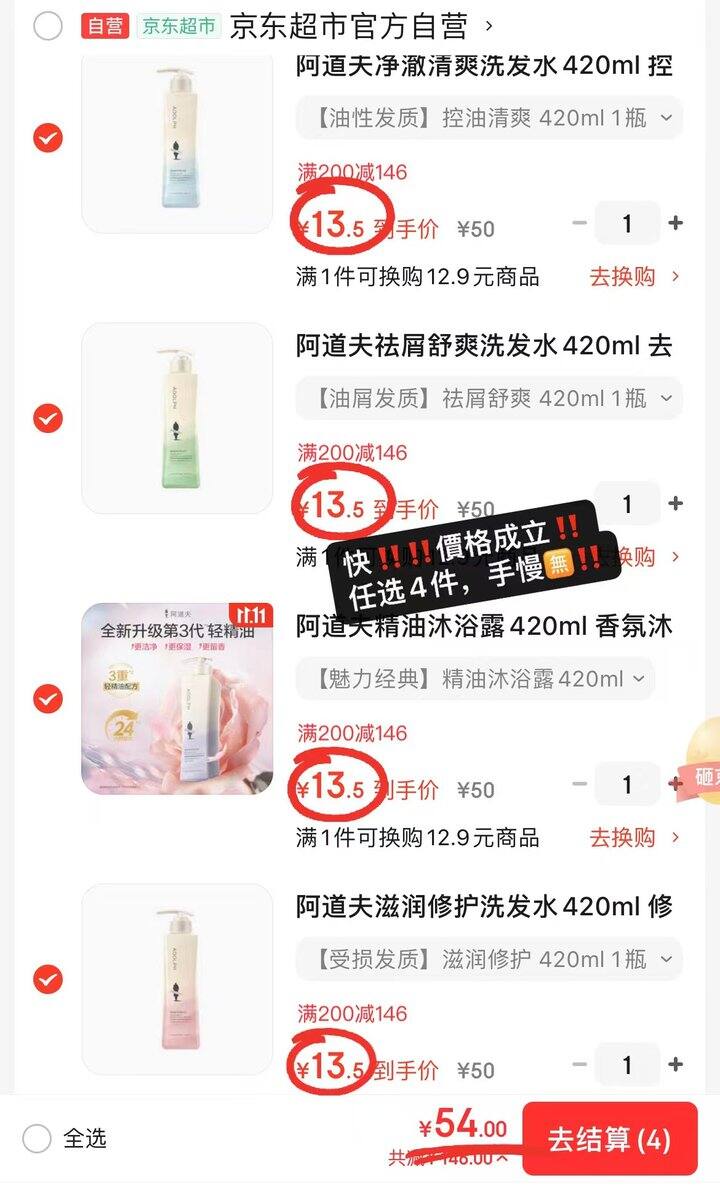This screenshot has height=1202, width=720.
Task: Tap 去结算 to check out
Action: 609,1139
